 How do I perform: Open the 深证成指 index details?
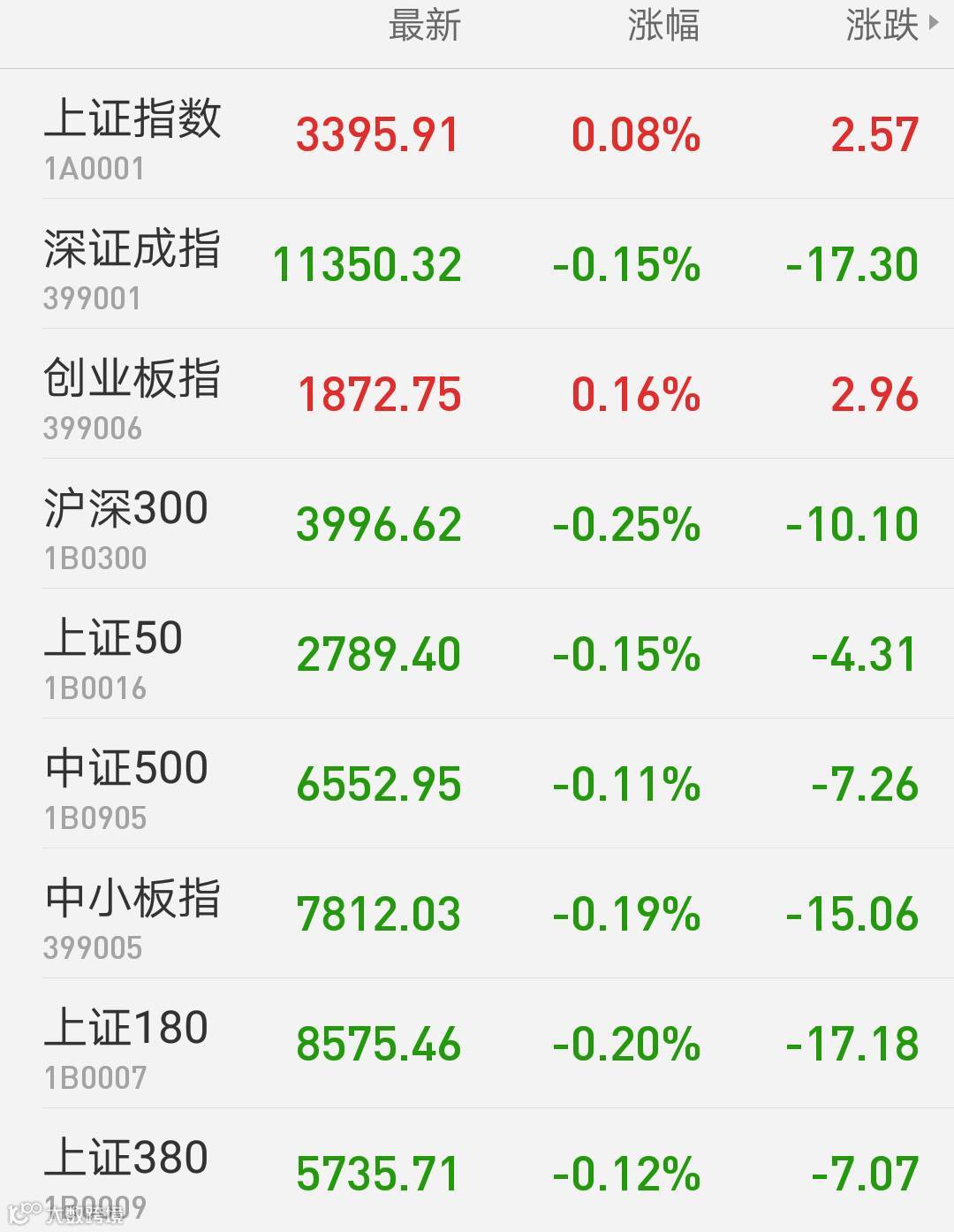pyautogui.click(x=477, y=264)
